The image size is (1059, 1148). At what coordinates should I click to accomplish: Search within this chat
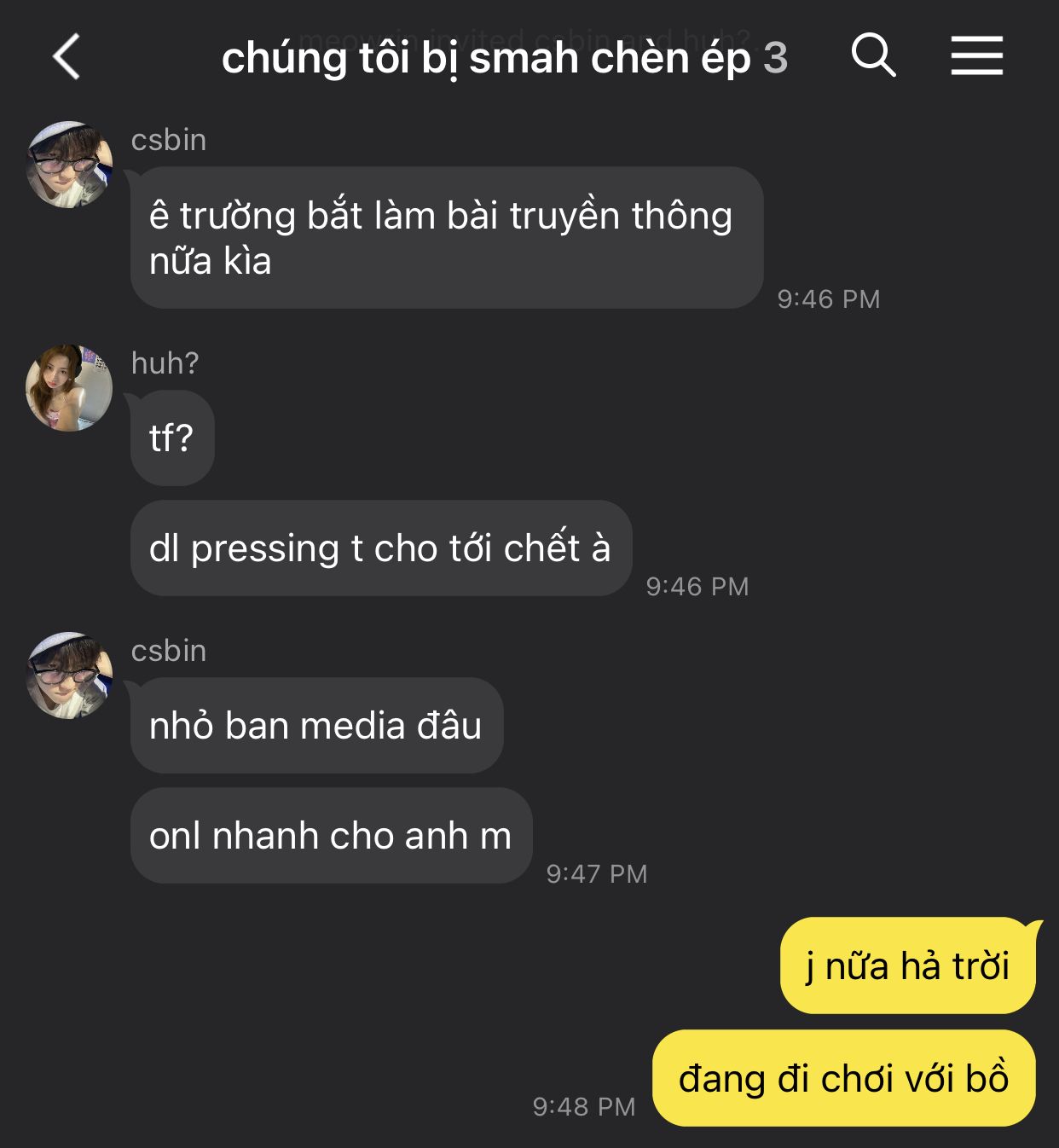(873, 56)
